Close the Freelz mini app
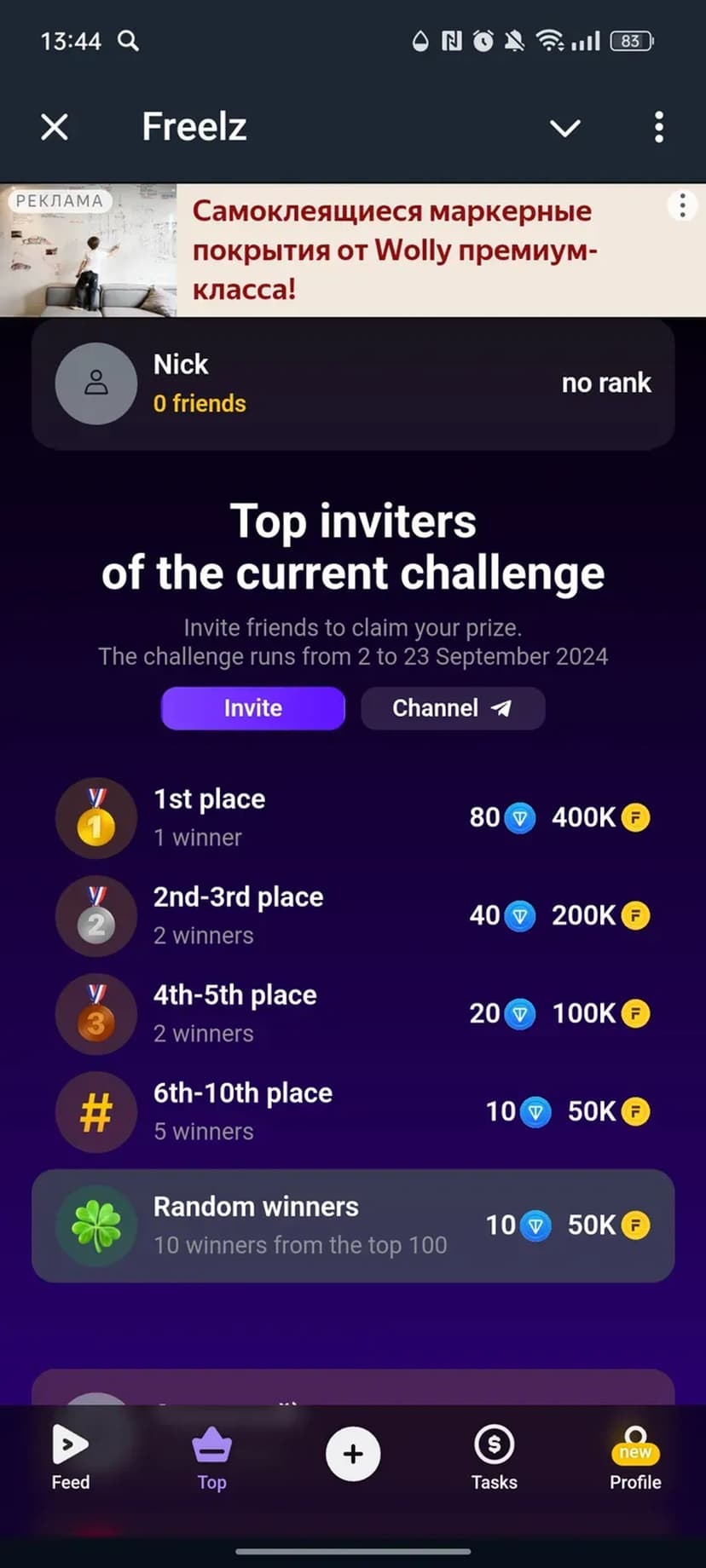This screenshot has height=1568, width=706. pos(55,128)
